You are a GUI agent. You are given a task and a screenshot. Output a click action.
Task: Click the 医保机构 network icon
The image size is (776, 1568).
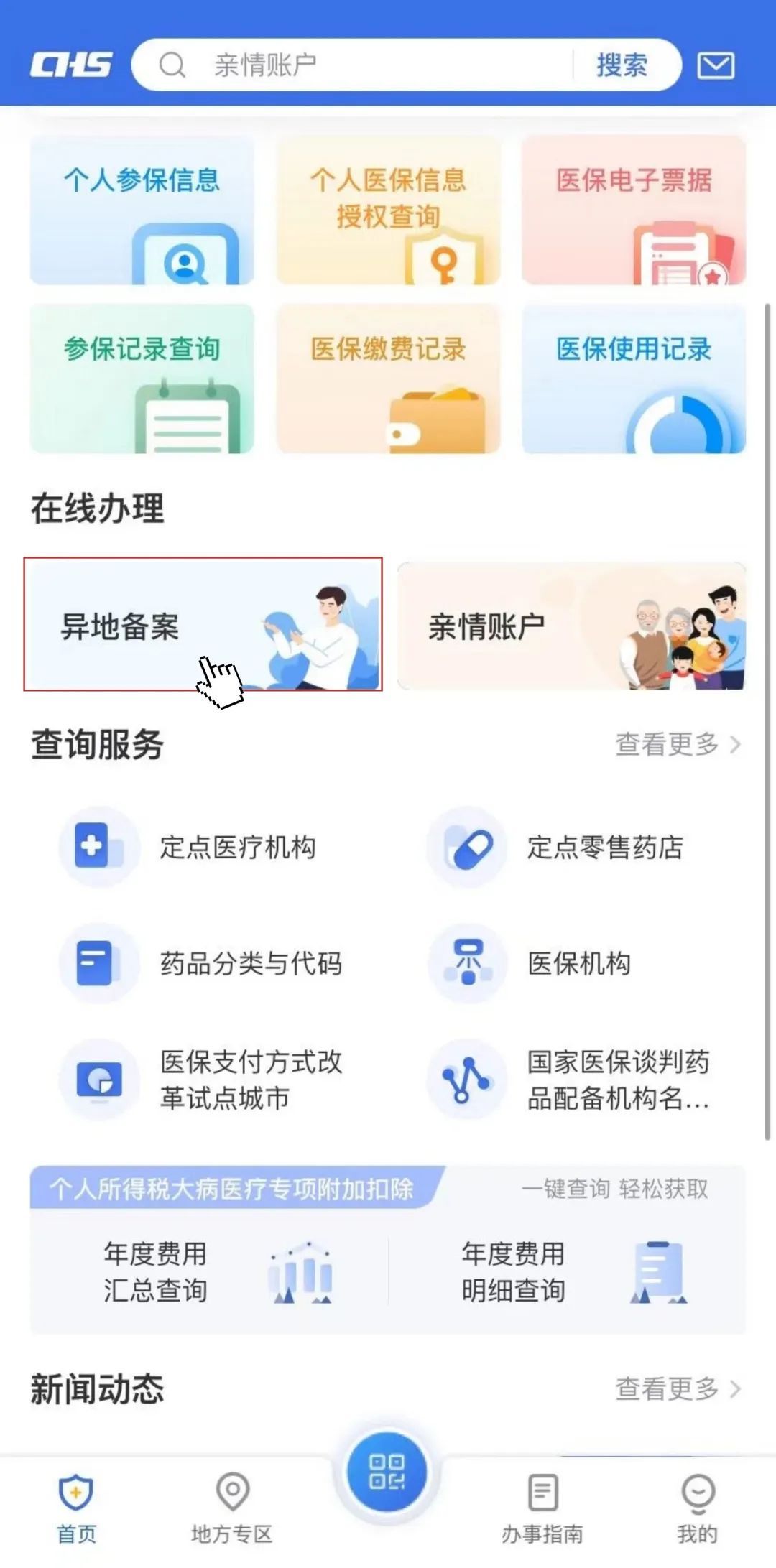(x=467, y=964)
